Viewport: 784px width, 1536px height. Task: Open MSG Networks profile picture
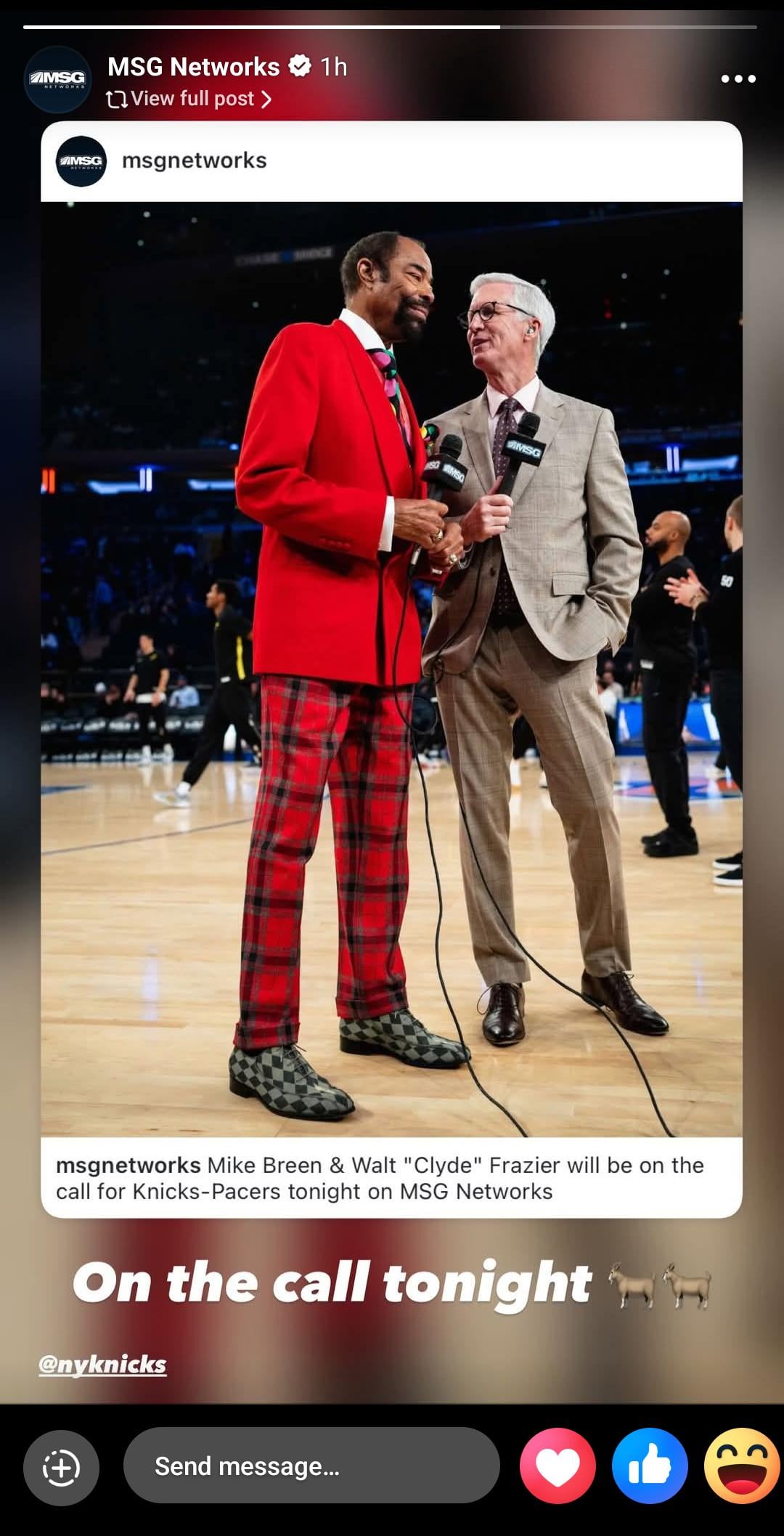click(x=58, y=79)
